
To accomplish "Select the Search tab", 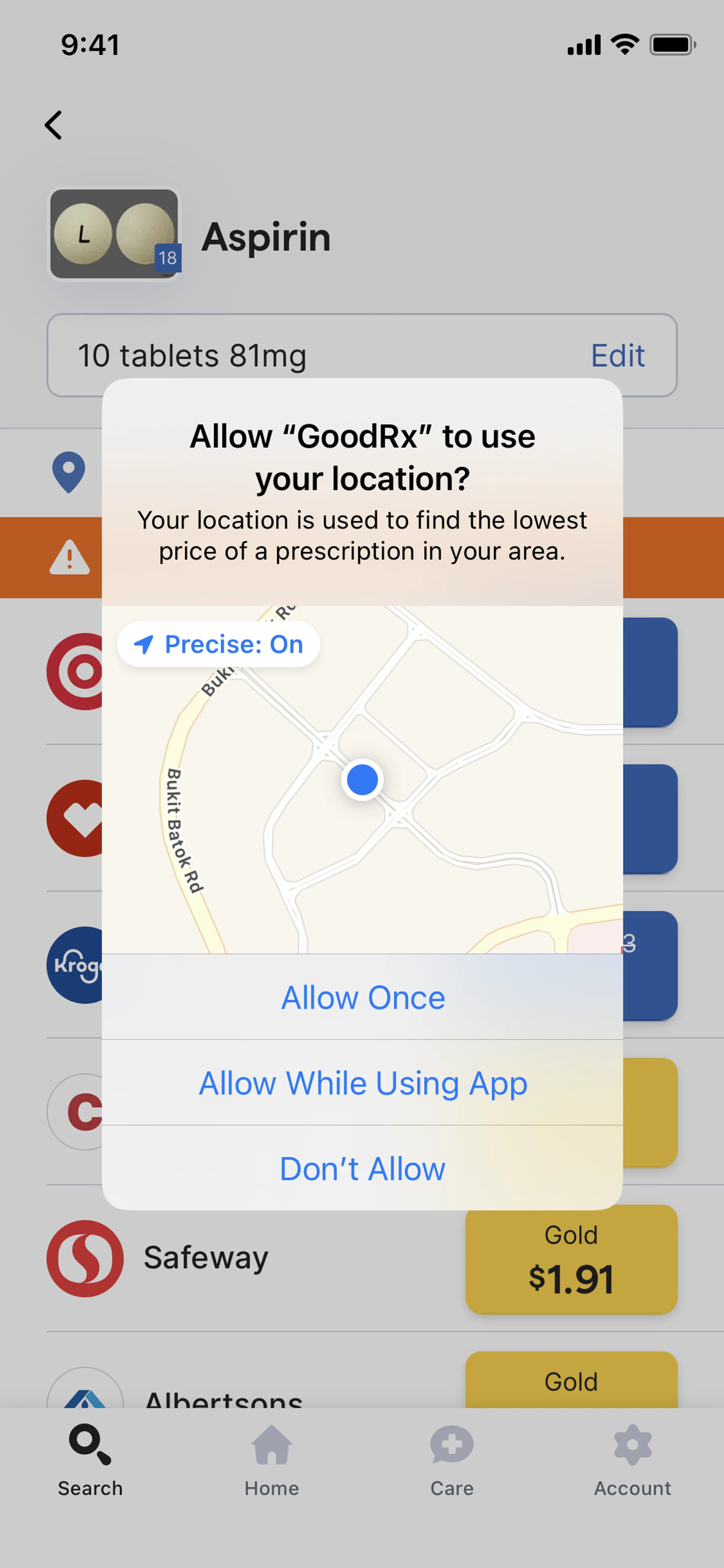I will click(90, 1460).
